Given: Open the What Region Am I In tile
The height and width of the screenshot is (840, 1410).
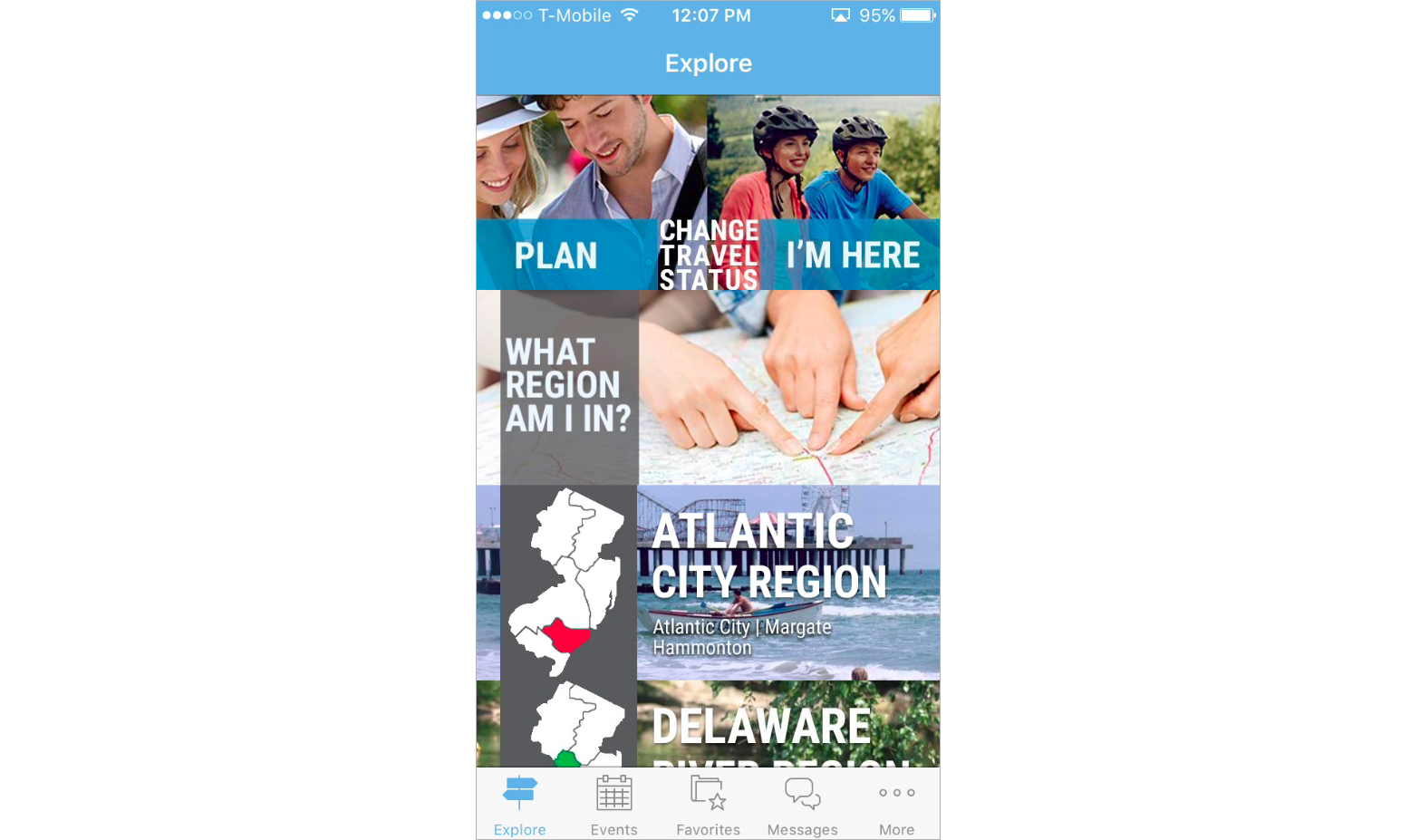Looking at the screenshot, I should tap(707, 388).
